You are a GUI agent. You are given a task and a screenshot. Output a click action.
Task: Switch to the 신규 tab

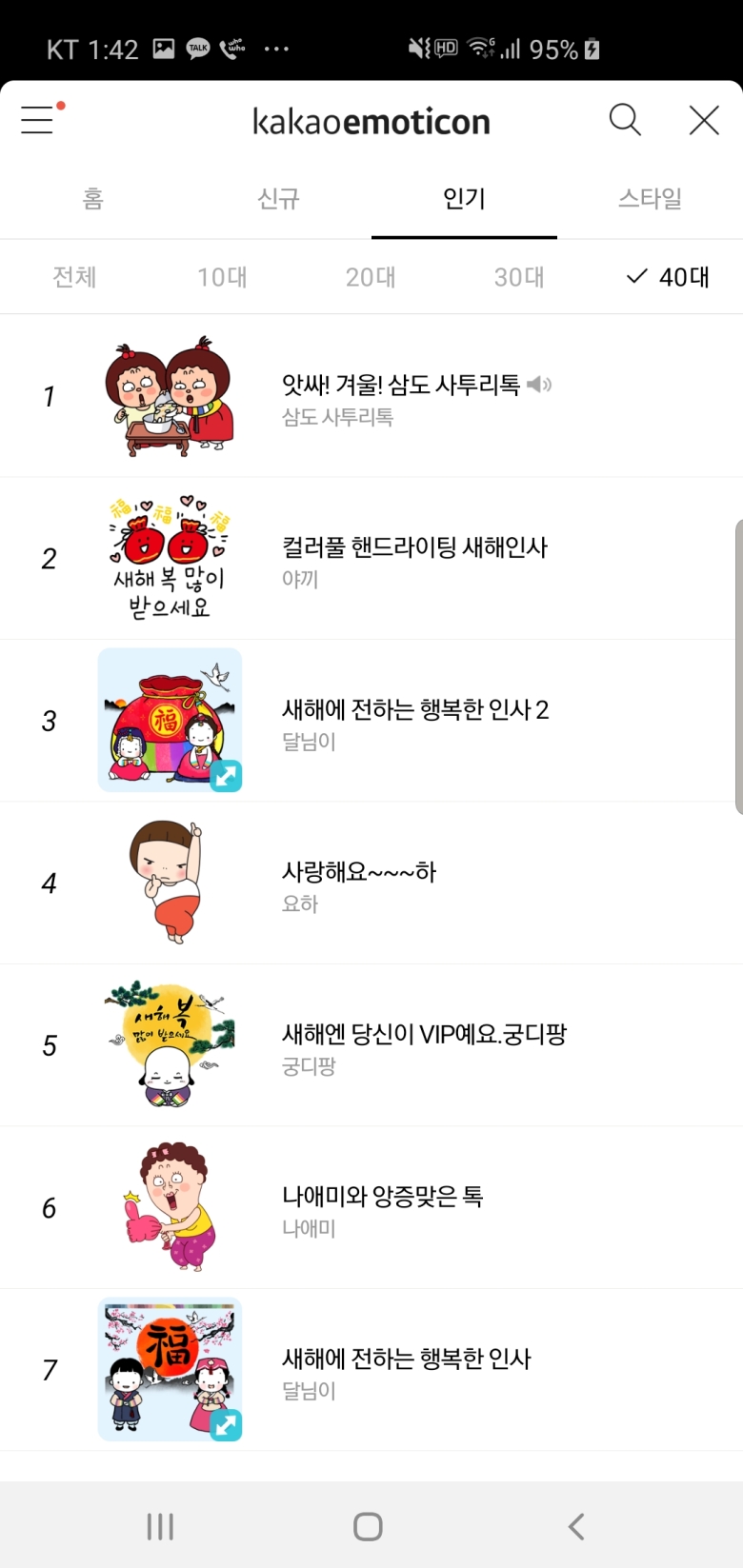(278, 199)
